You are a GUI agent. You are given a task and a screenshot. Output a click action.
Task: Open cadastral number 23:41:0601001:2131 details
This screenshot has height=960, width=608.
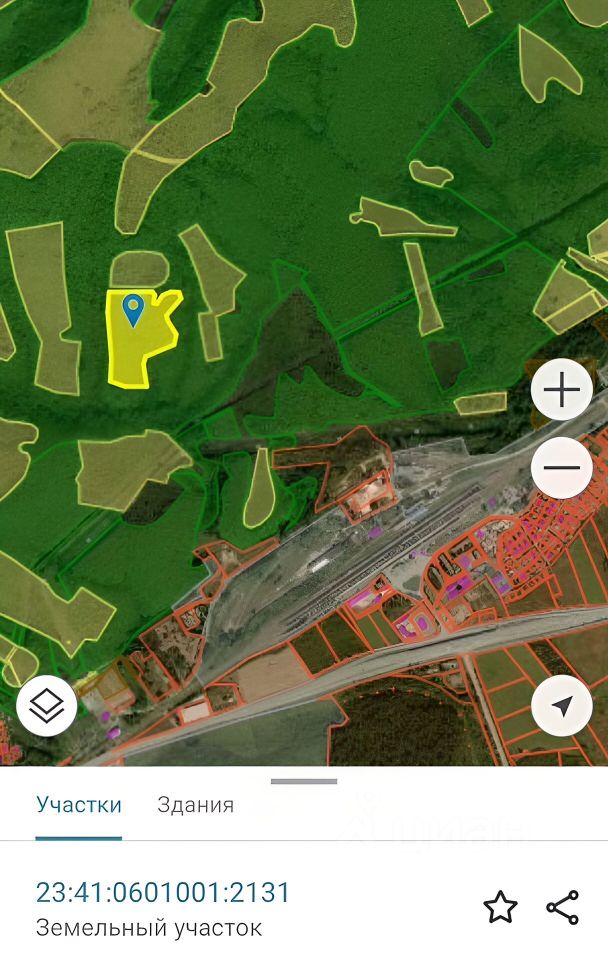[163, 892]
